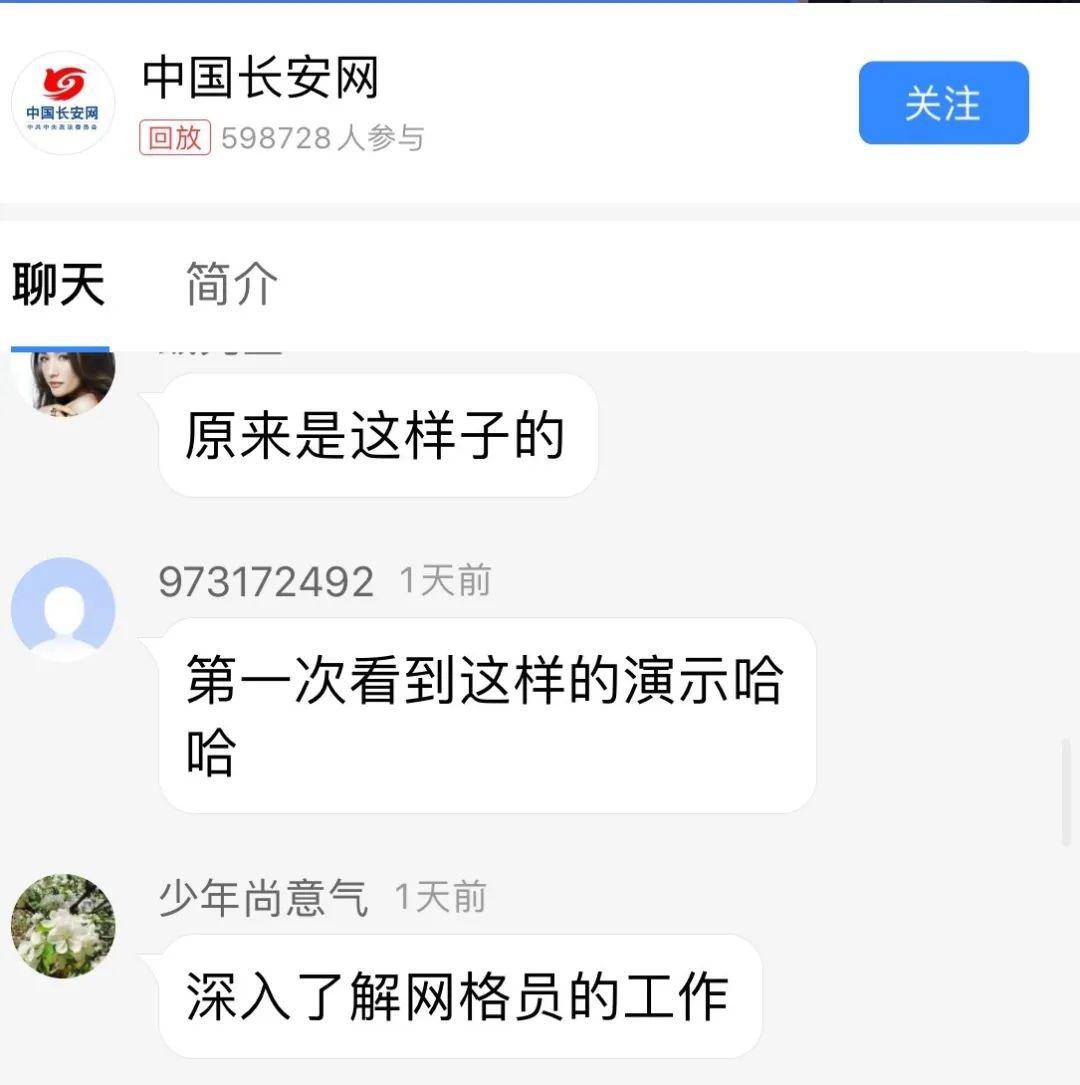Screen dimensions: 1080x1085
Task: Open the 中国长安网 channel avatar
Action: [x=63, y=104]
